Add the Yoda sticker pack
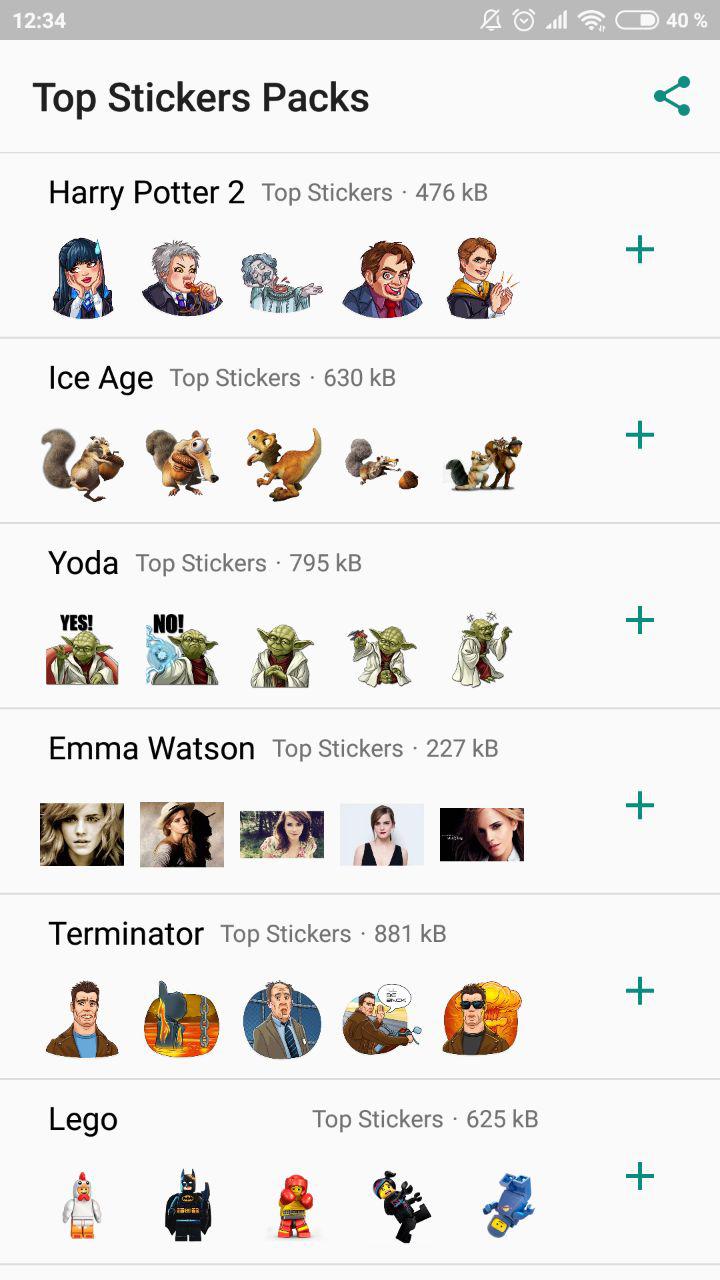The height and width of the screenshot is (1280, 720). pyautogui.click(x=639, y=621)
